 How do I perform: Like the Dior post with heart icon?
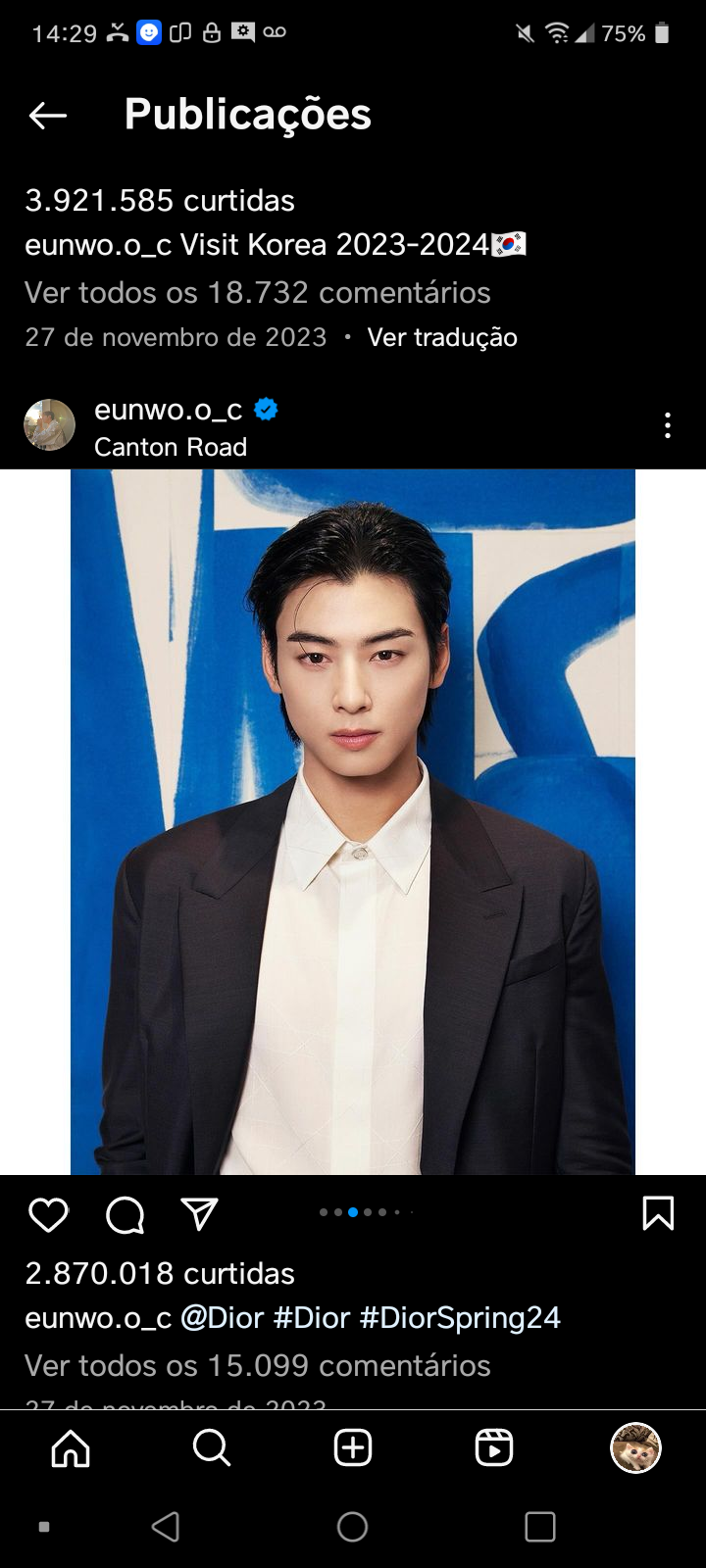pos(48,1214)
